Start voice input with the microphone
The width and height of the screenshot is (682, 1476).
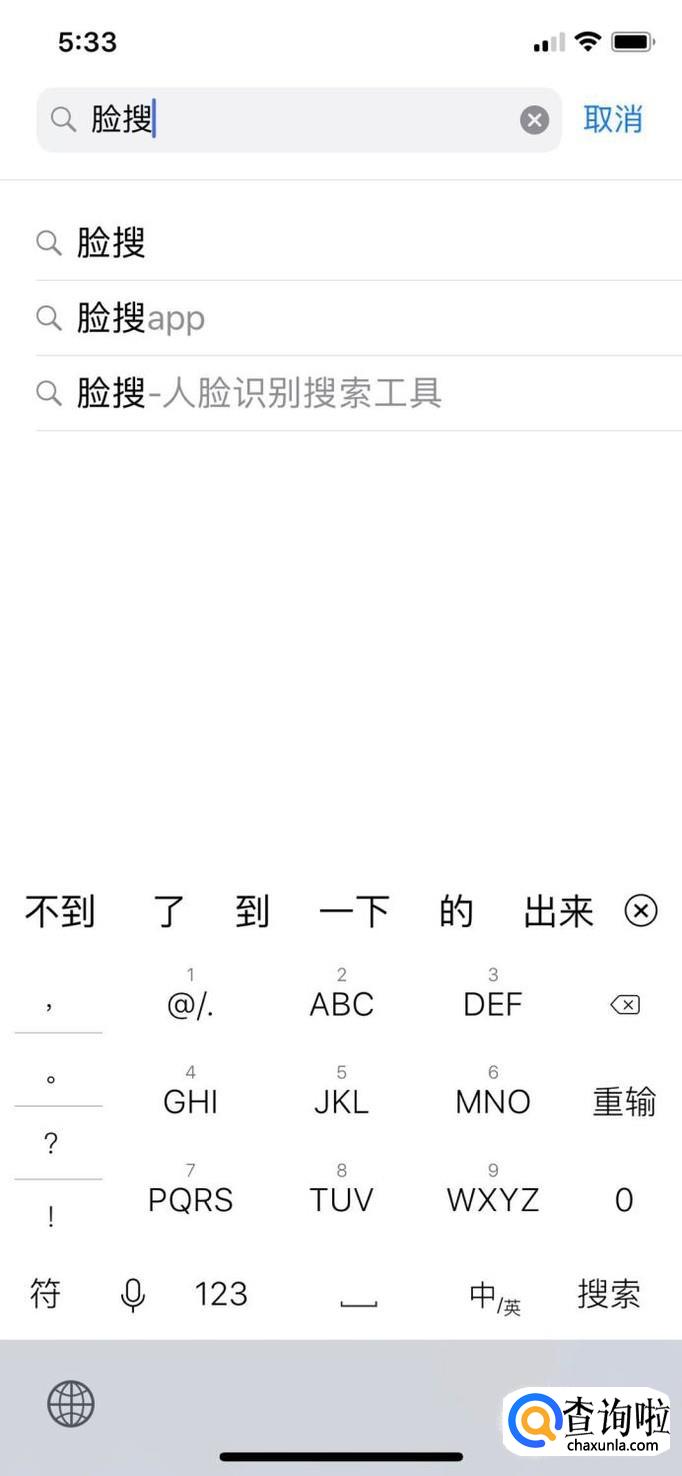click(x=132, y=1295)
